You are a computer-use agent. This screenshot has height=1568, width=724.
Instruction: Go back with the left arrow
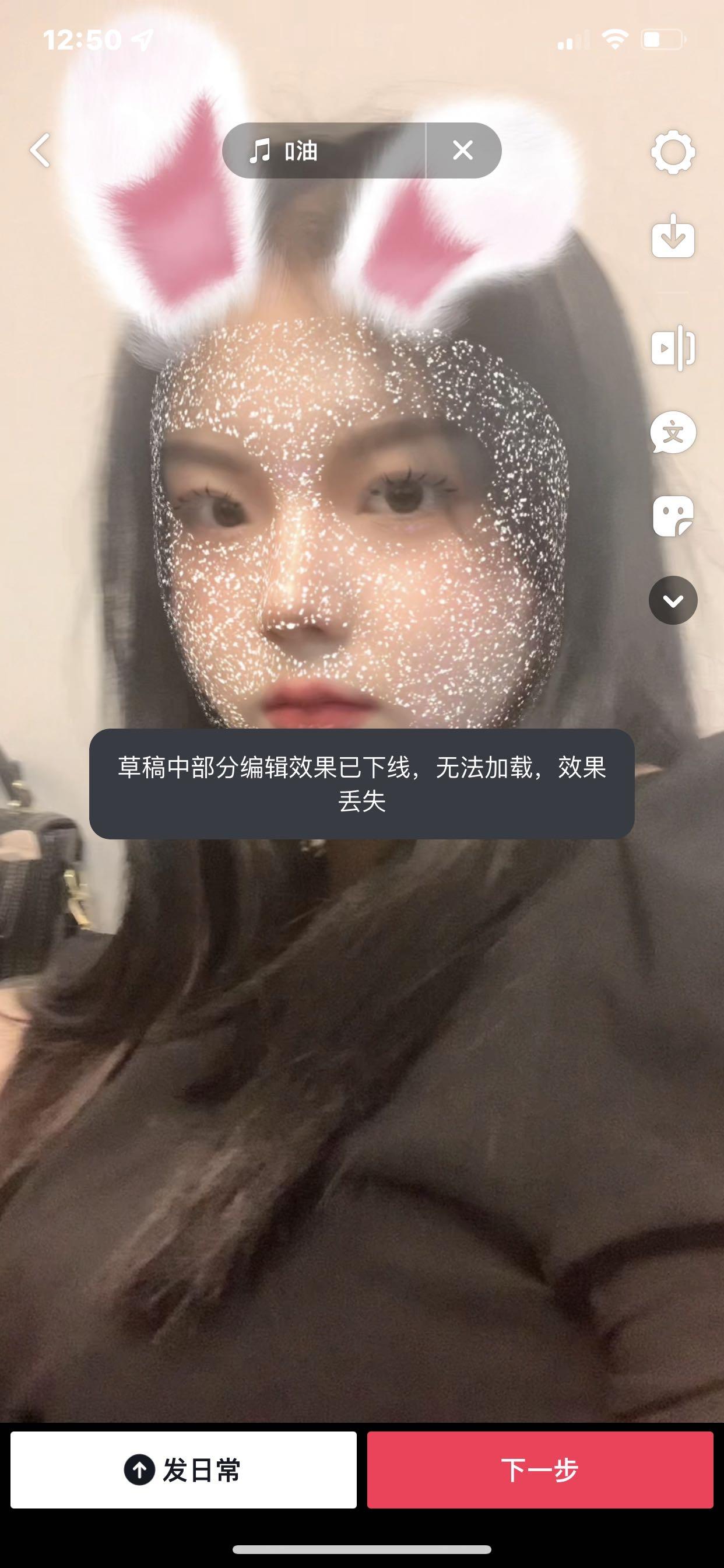point(40,150)
